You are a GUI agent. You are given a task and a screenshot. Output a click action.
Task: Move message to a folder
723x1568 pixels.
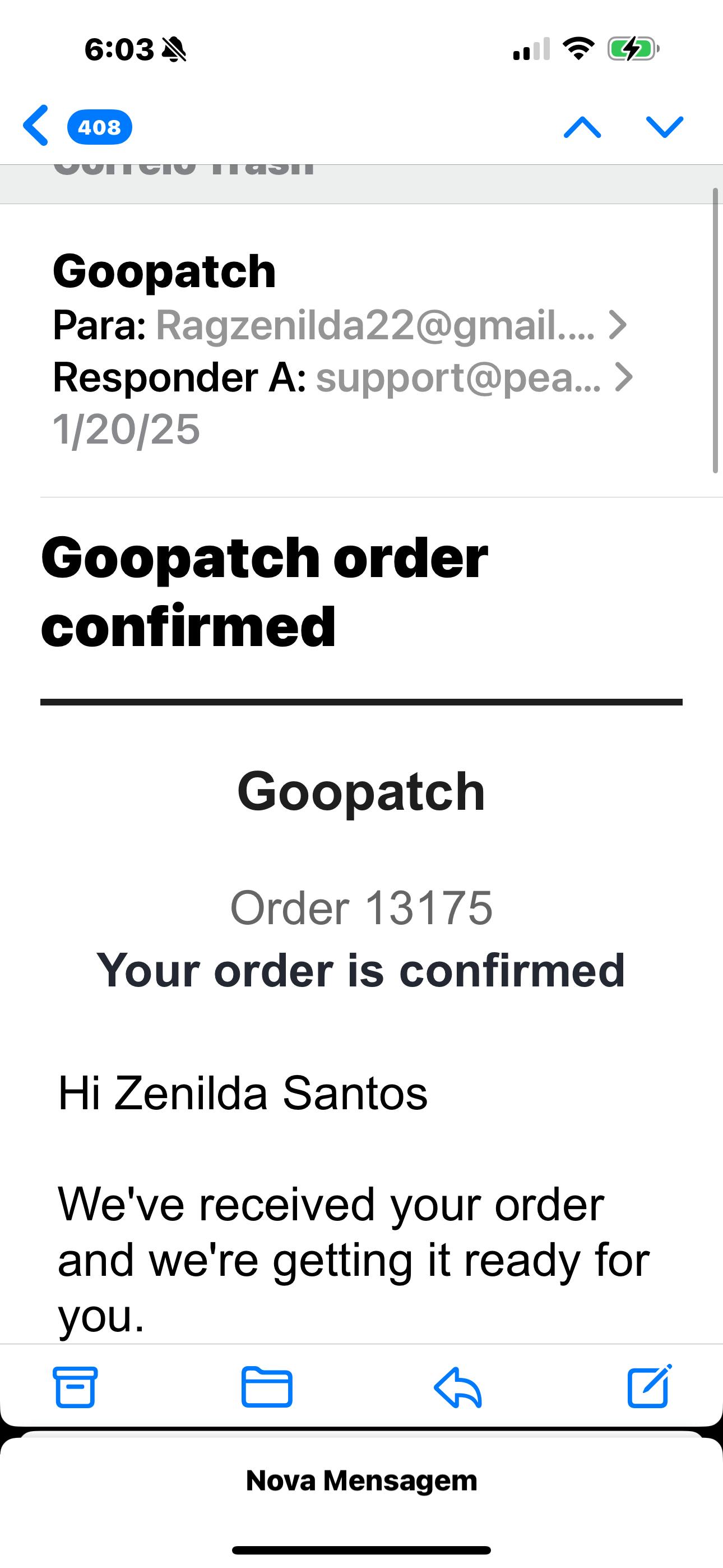tap(267, 1387)
